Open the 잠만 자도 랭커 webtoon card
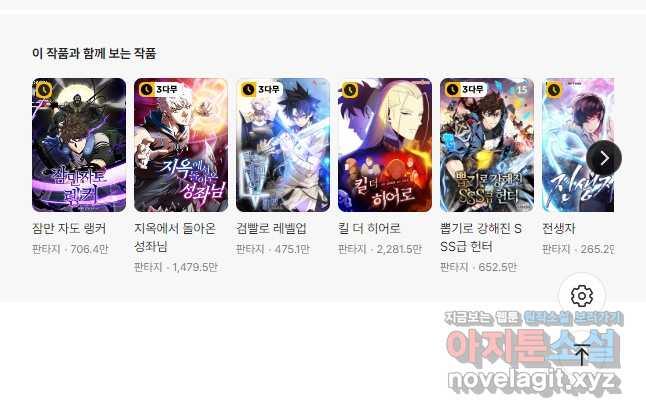 (x=79, y=145)
